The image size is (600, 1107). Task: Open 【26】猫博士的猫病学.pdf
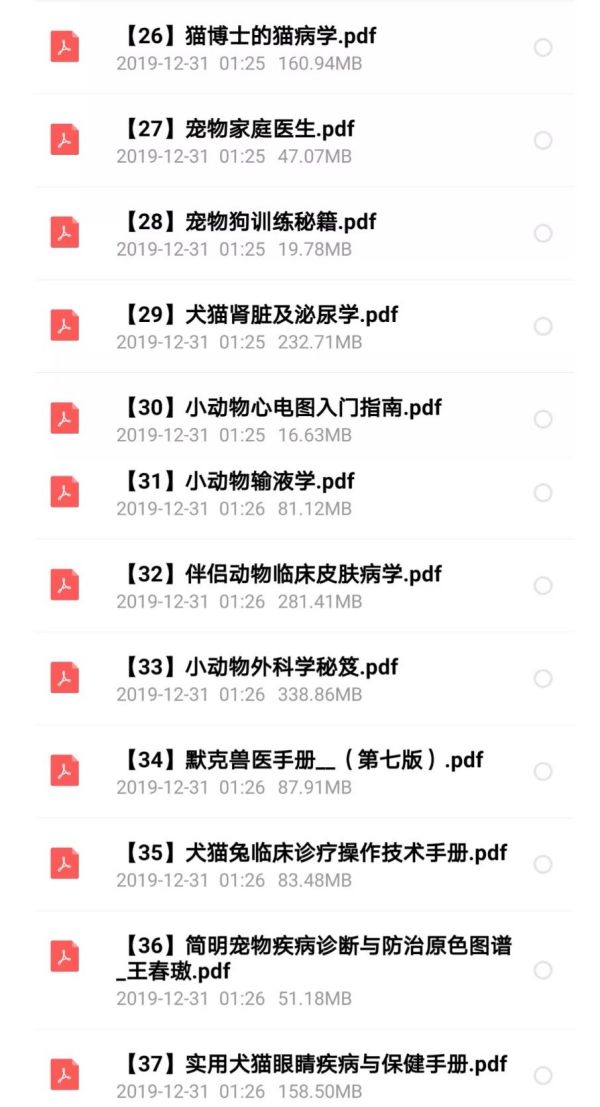[304, 48]
